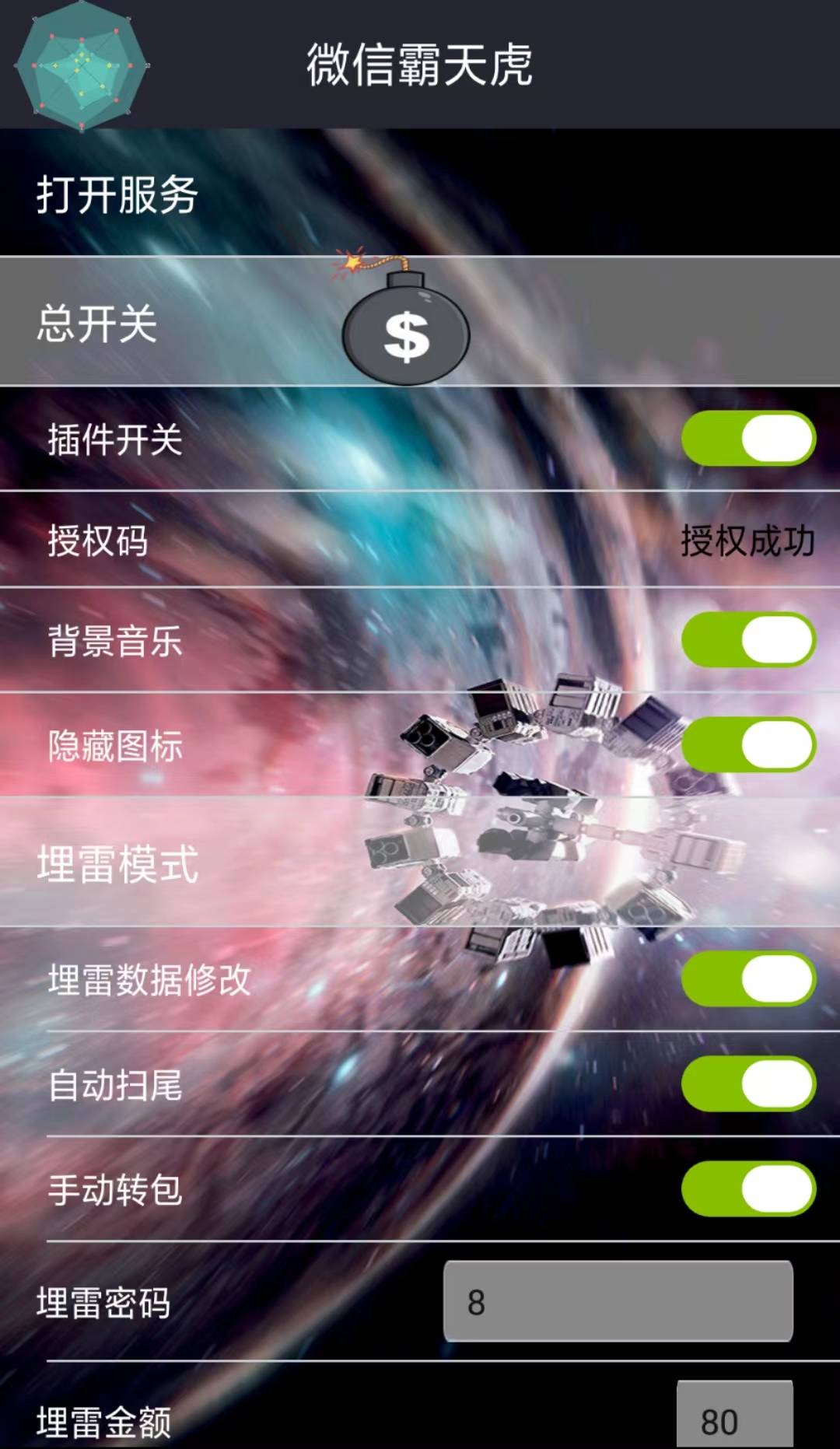The image size is (840, 1449).
Task: Tap the 埋雷密码 input field
Action: coord(618,1301)
